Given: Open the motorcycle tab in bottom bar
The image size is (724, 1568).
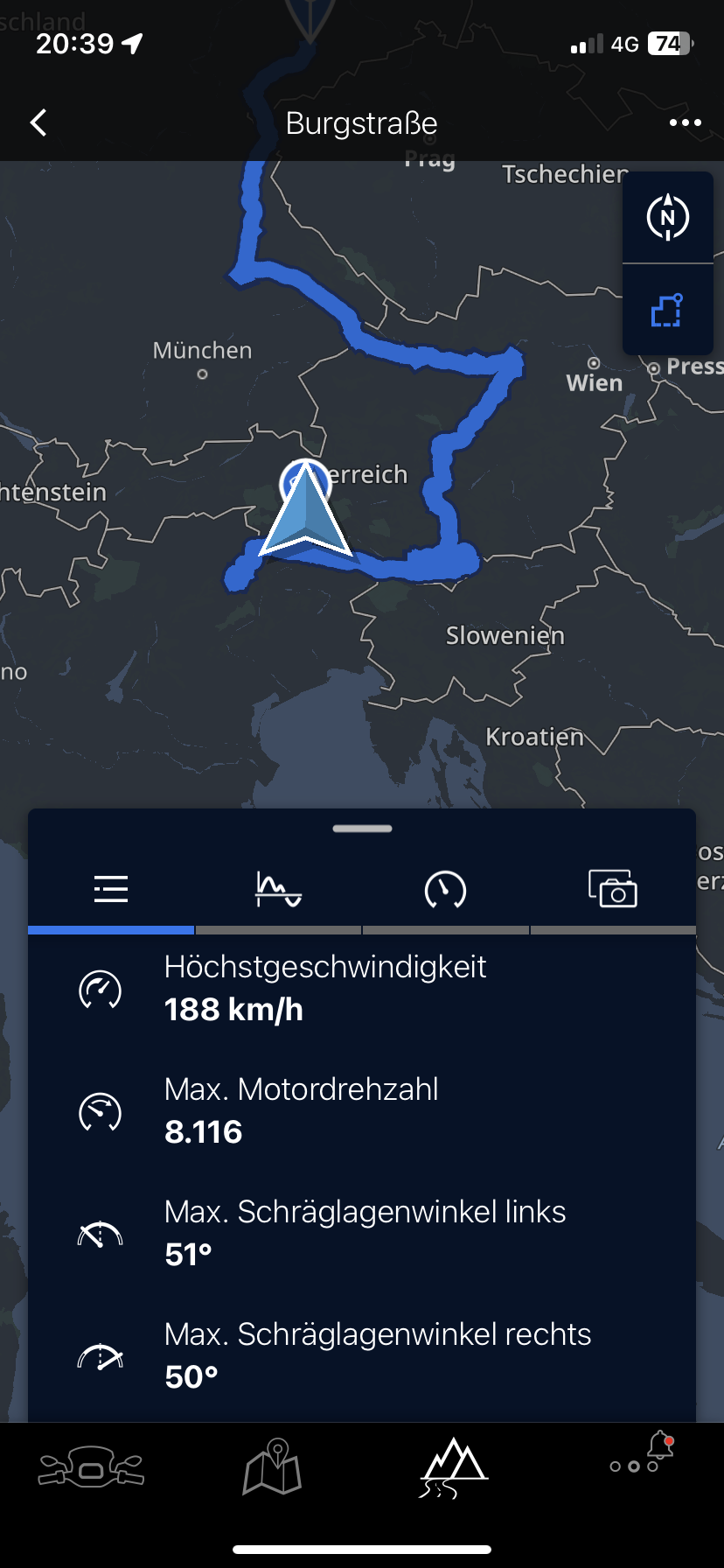Looking at the screenshot, I should tap(91, 1466).
